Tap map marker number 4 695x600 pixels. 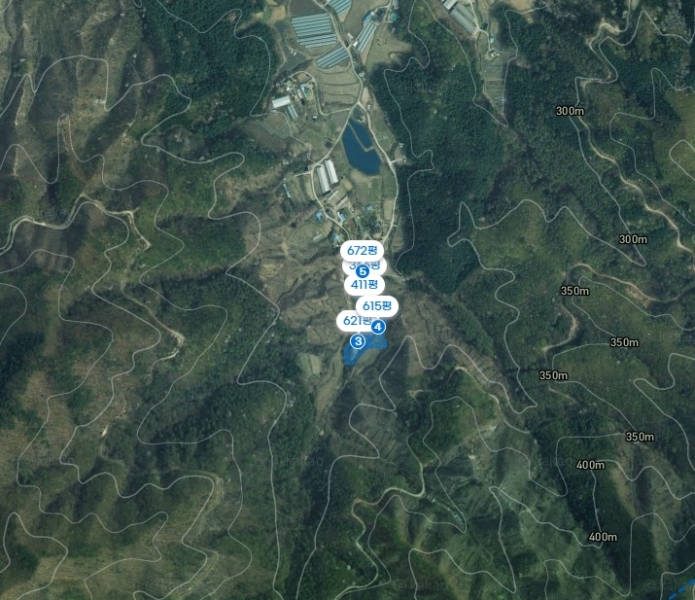378,326
